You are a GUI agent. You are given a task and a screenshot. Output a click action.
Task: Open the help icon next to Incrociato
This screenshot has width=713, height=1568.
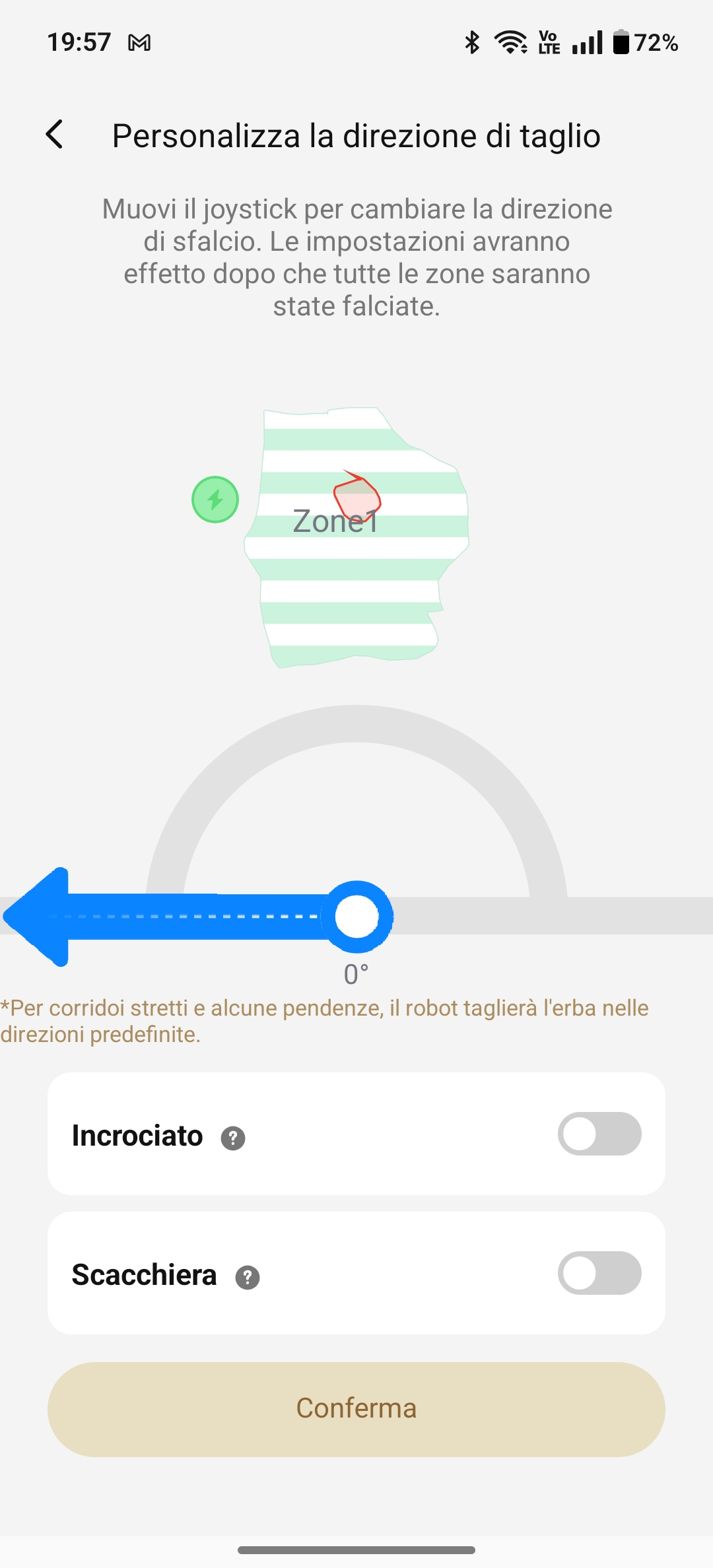point(233,1138)
